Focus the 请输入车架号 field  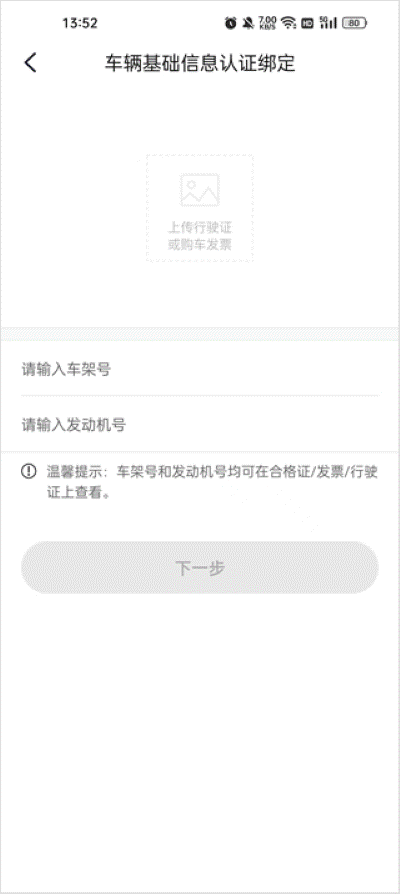point(200,369)
